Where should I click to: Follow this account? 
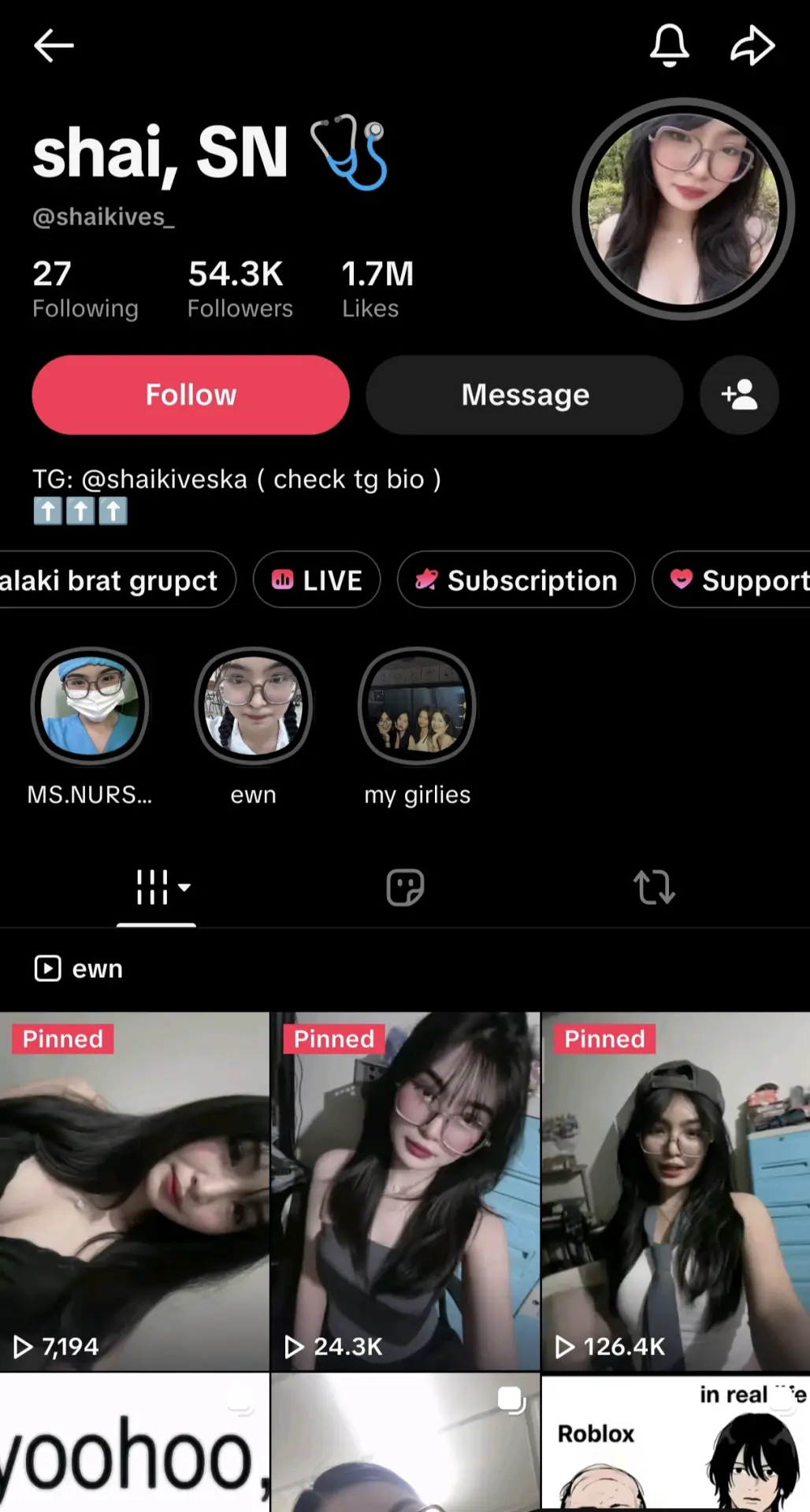191,395
